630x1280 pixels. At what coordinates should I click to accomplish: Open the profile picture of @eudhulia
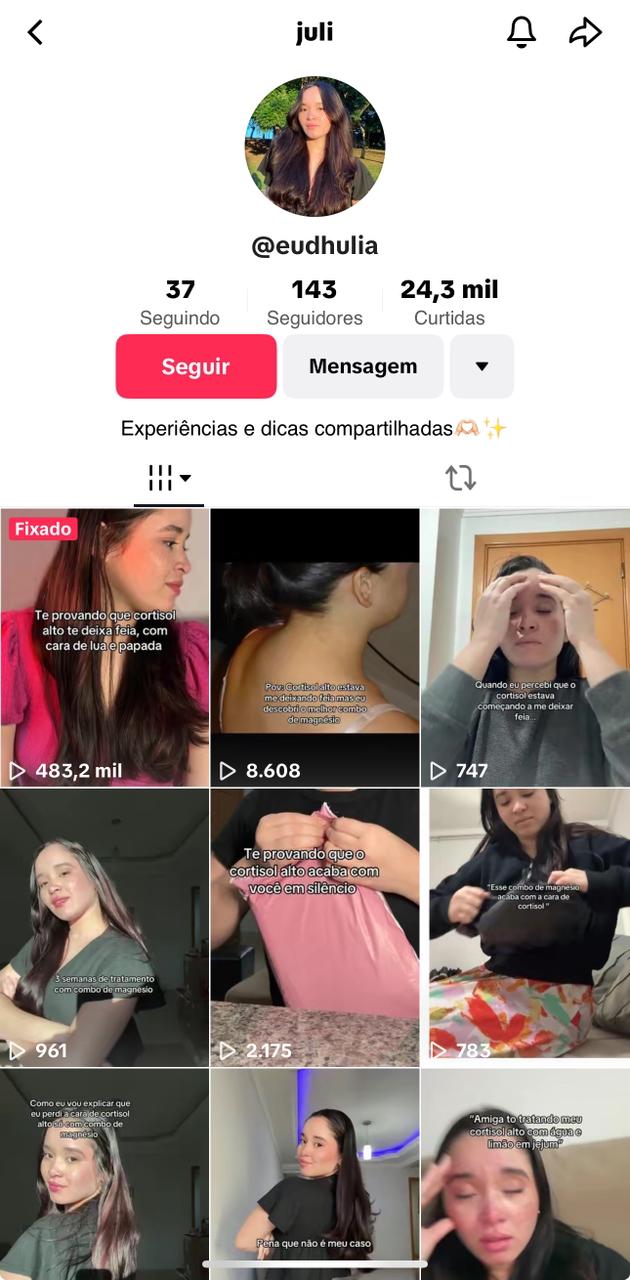pyautogui.click(x=315, y=147)
